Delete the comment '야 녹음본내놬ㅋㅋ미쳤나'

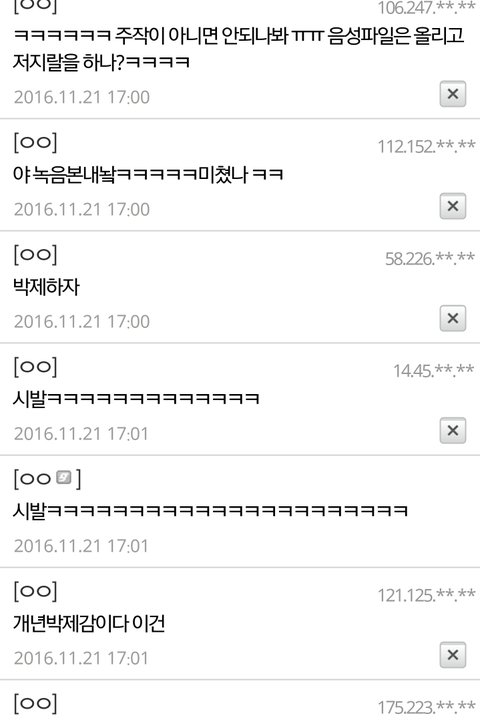pyautogui.click(x=453, y=206)
